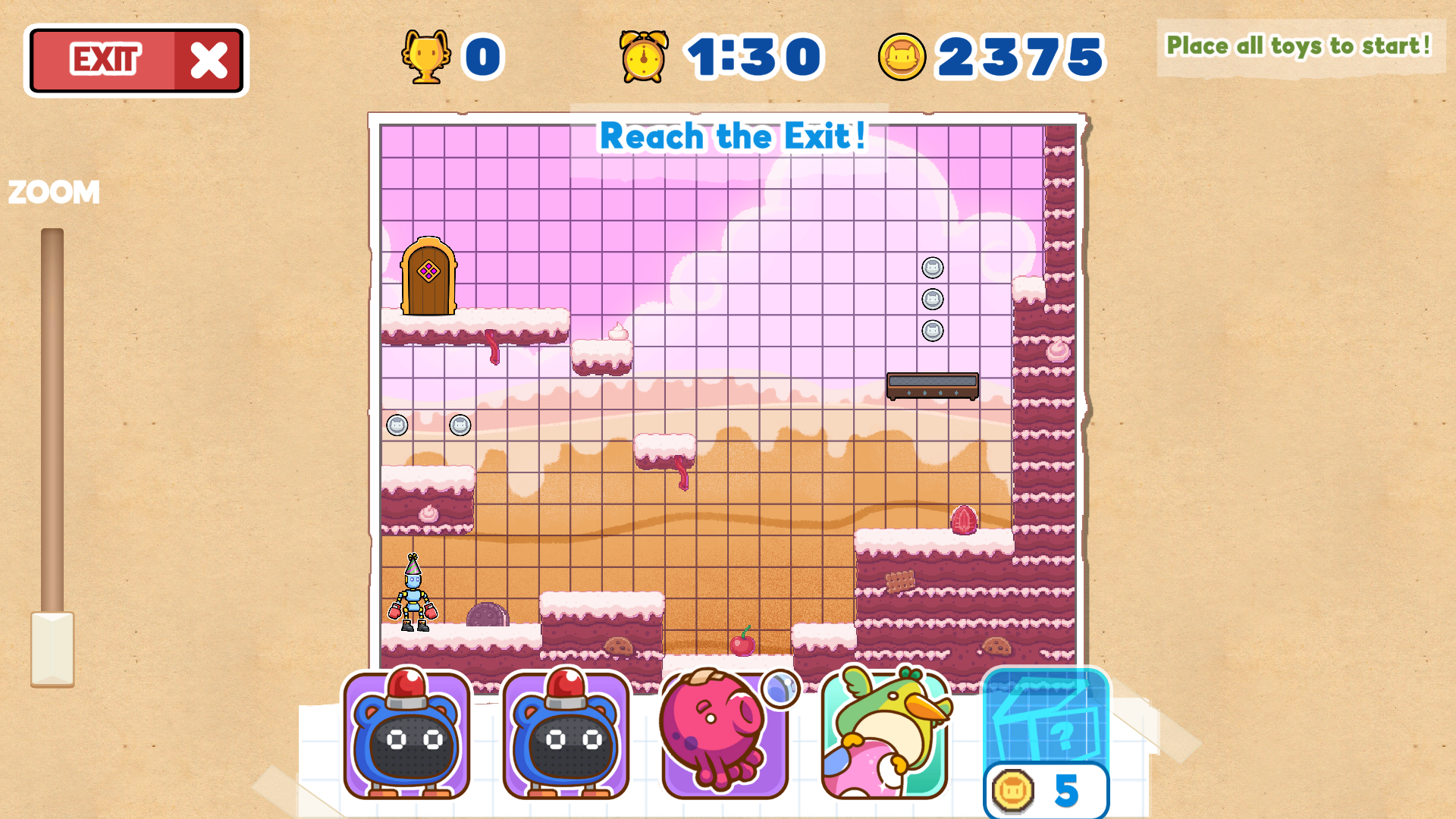Choose the green bird toy
Screen dimensions: 1456x819
(x=884, y=734)
